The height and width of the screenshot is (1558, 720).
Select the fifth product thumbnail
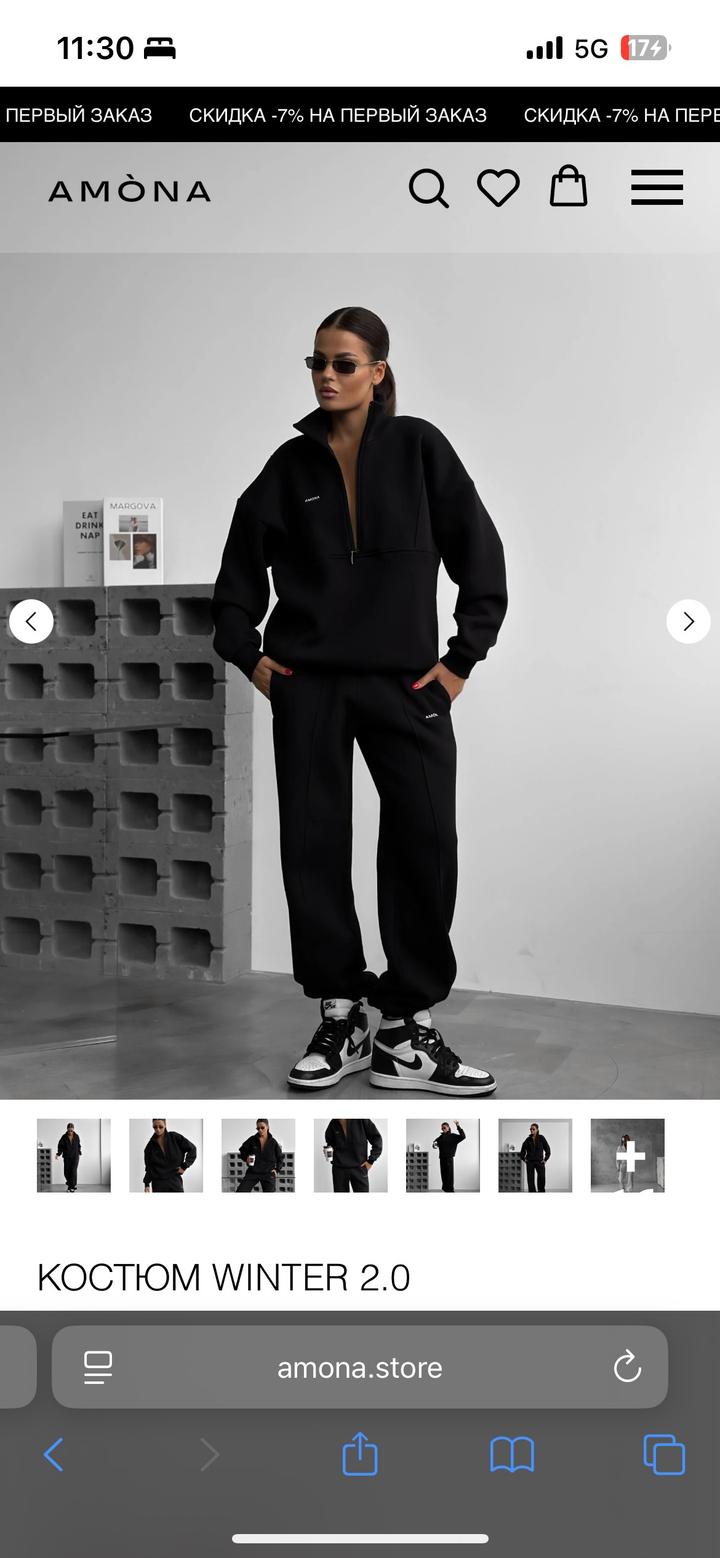(443, 1155)
